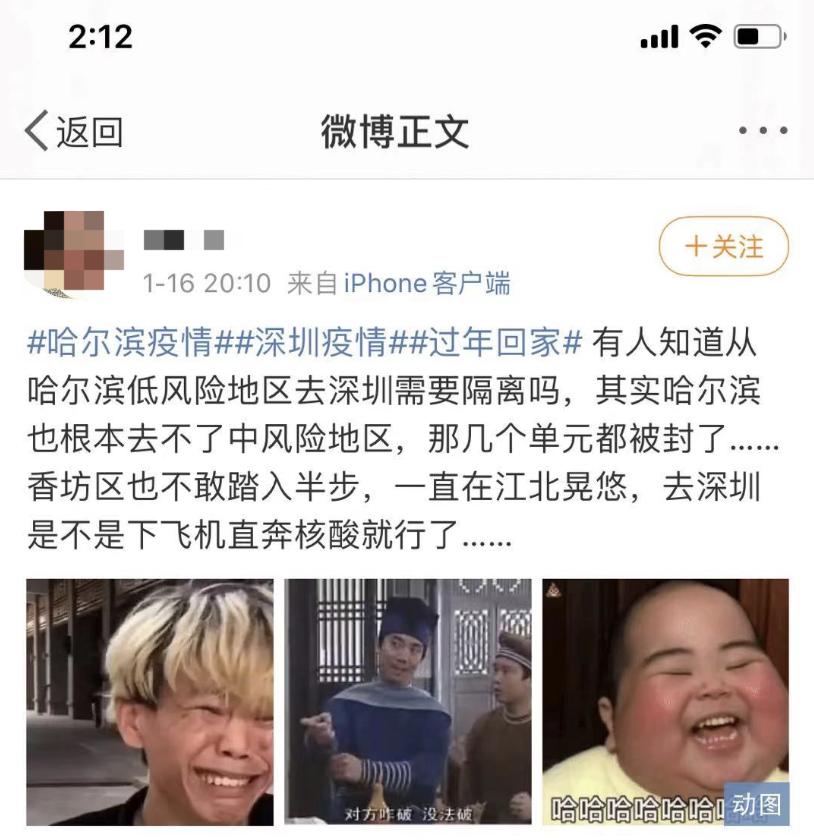Follow the poster with +关注
Viewport: 814px width, 840px height.
pos(723,246)
